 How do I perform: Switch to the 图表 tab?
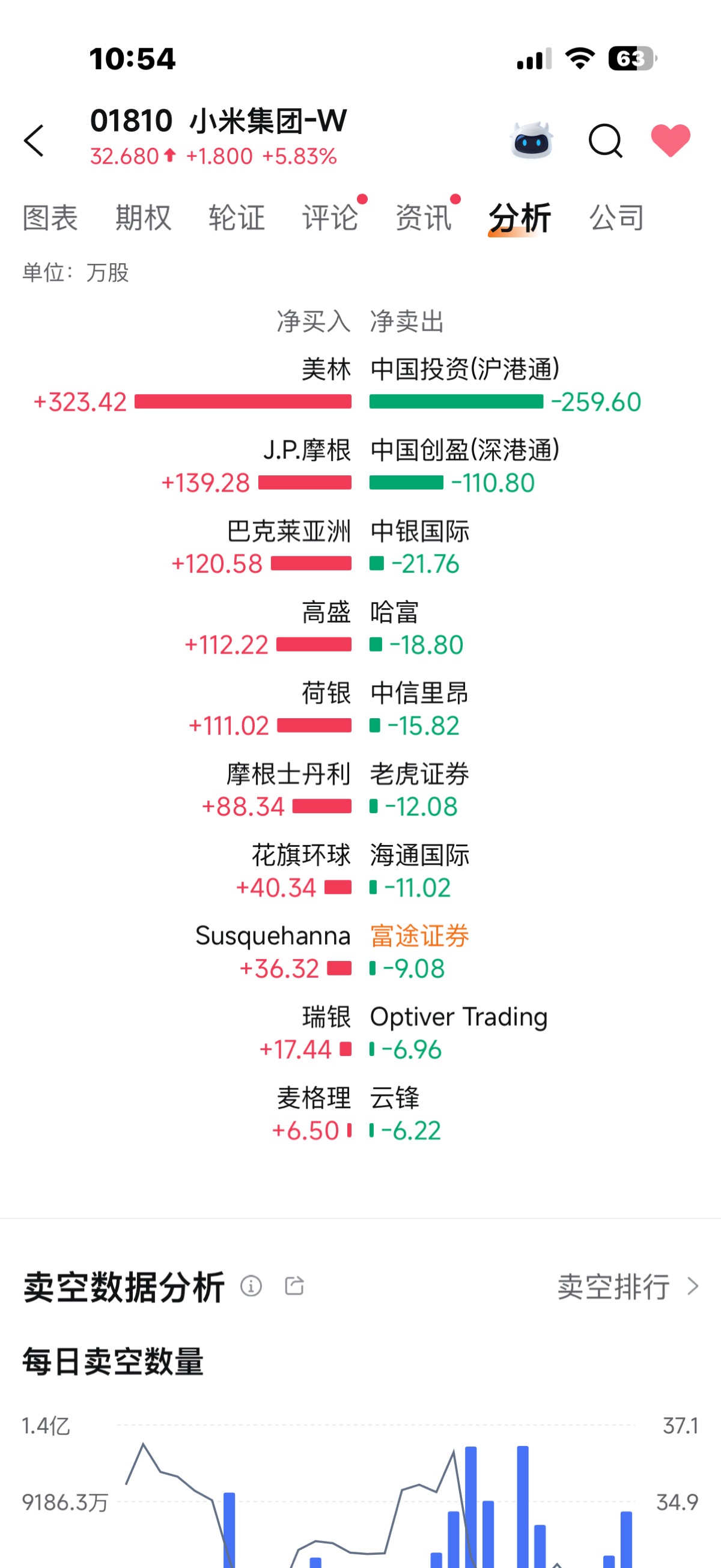click(x=50, y=218)
